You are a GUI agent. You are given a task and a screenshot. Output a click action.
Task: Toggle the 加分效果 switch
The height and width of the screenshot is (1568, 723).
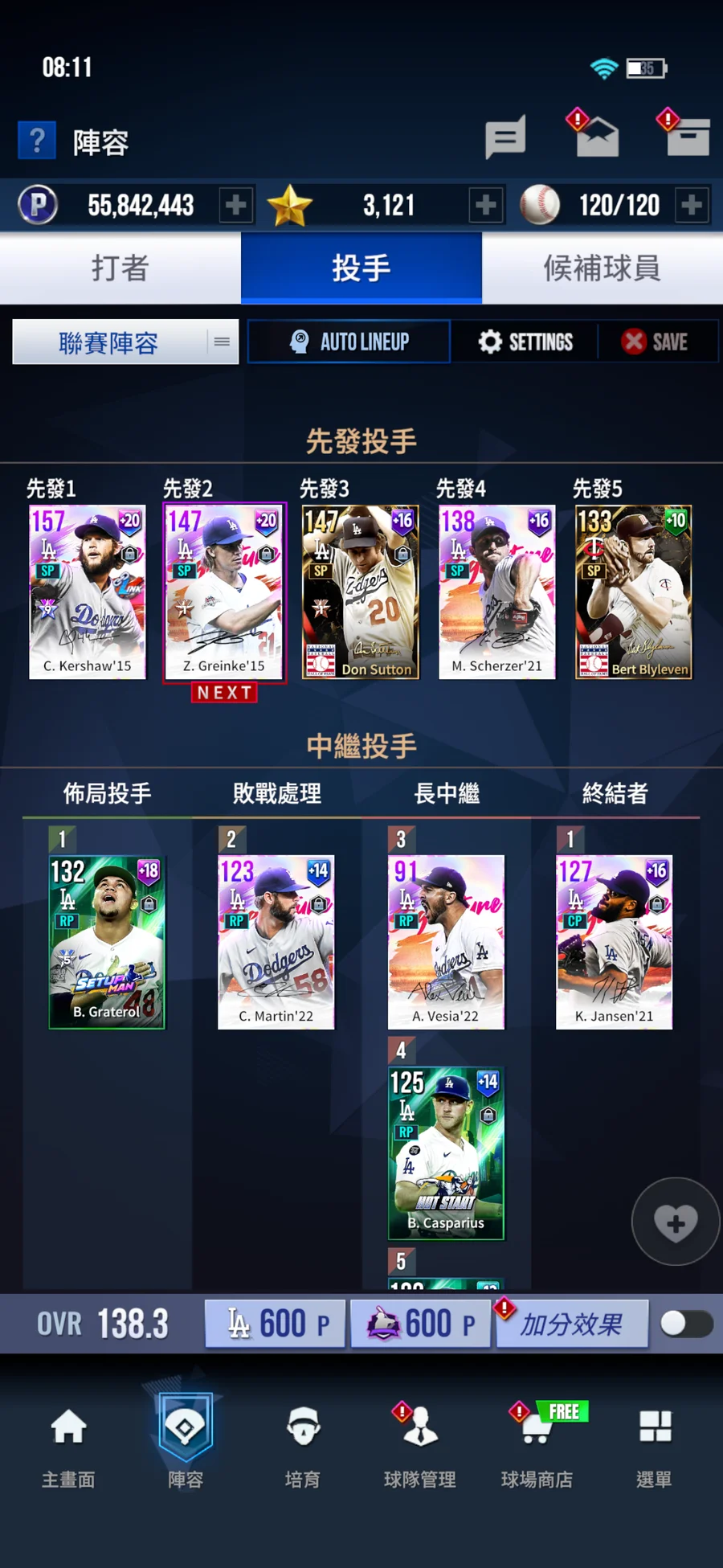(x=686, y=1324)
